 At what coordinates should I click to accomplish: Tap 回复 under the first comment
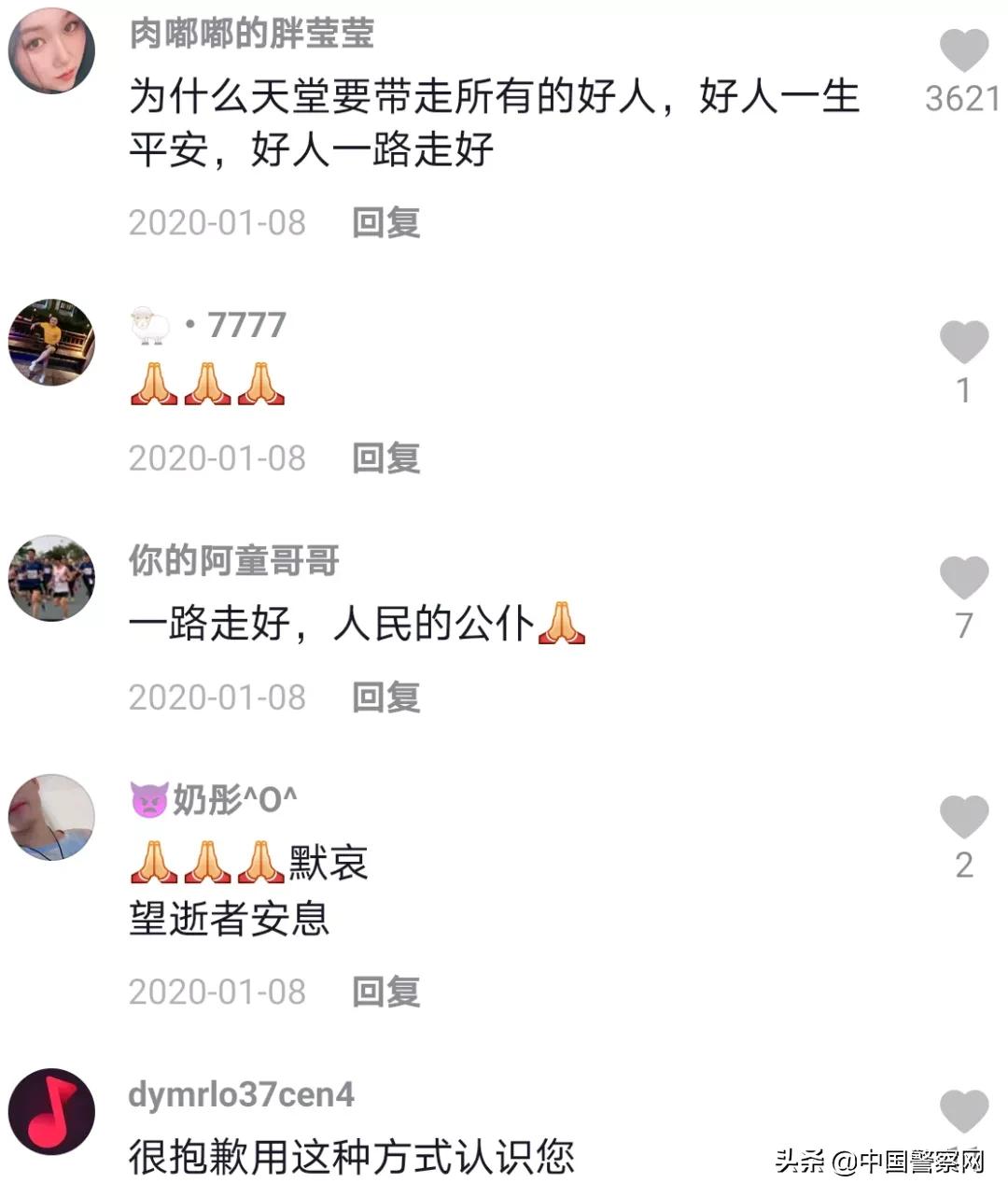[x=384, y=222]
